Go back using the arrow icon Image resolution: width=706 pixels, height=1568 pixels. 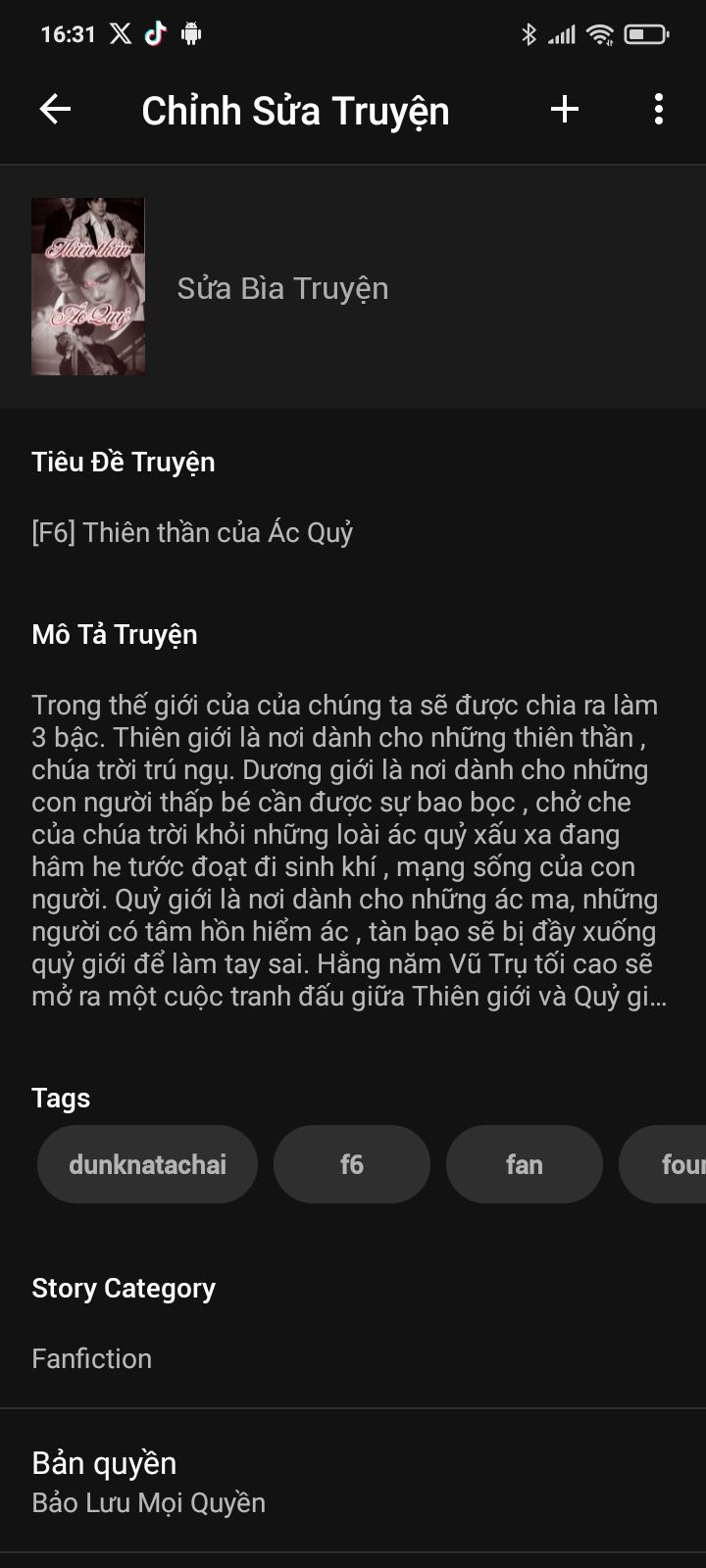56,110
